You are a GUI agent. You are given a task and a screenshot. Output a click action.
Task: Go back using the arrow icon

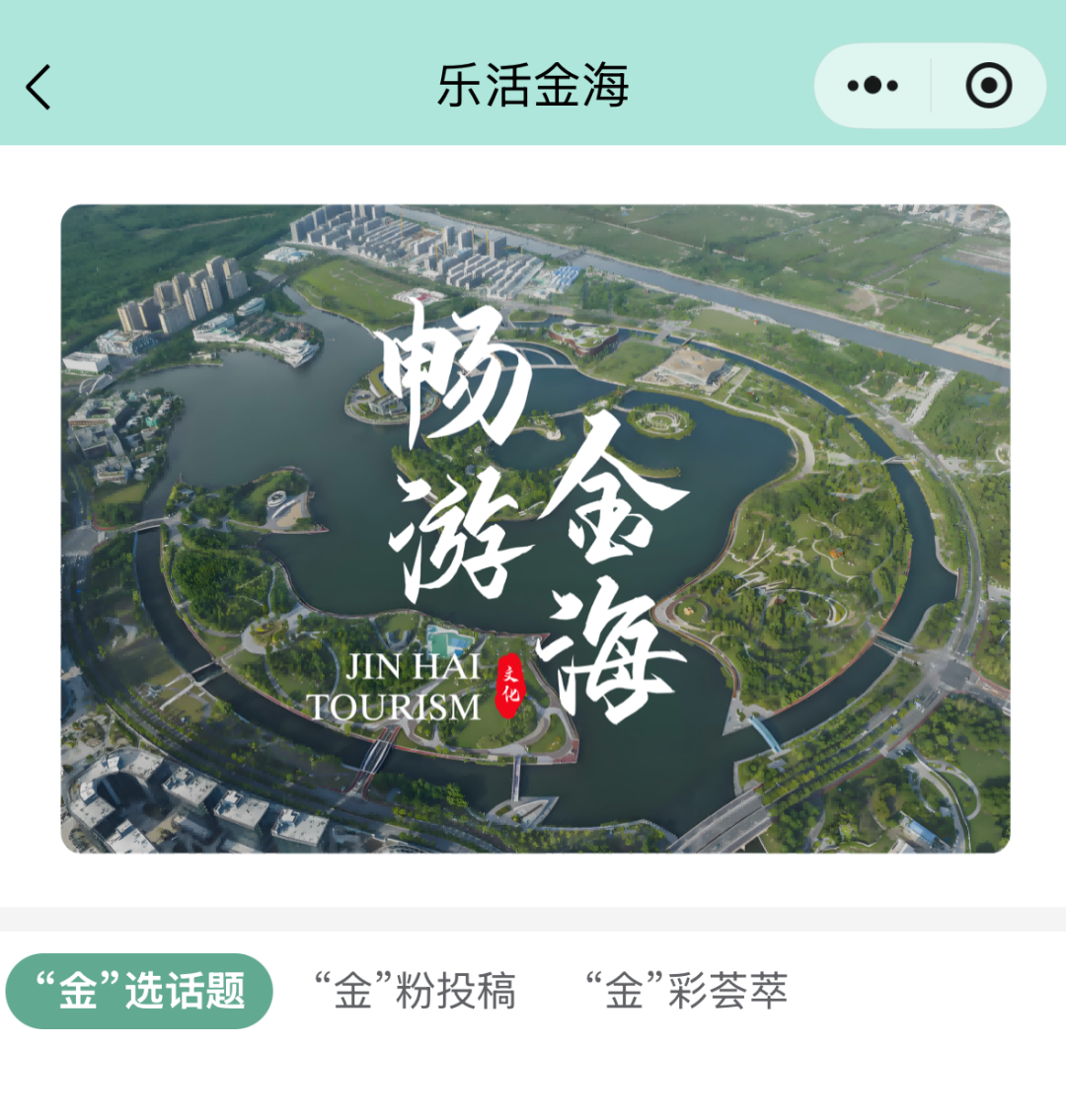(x=39, y=87)
